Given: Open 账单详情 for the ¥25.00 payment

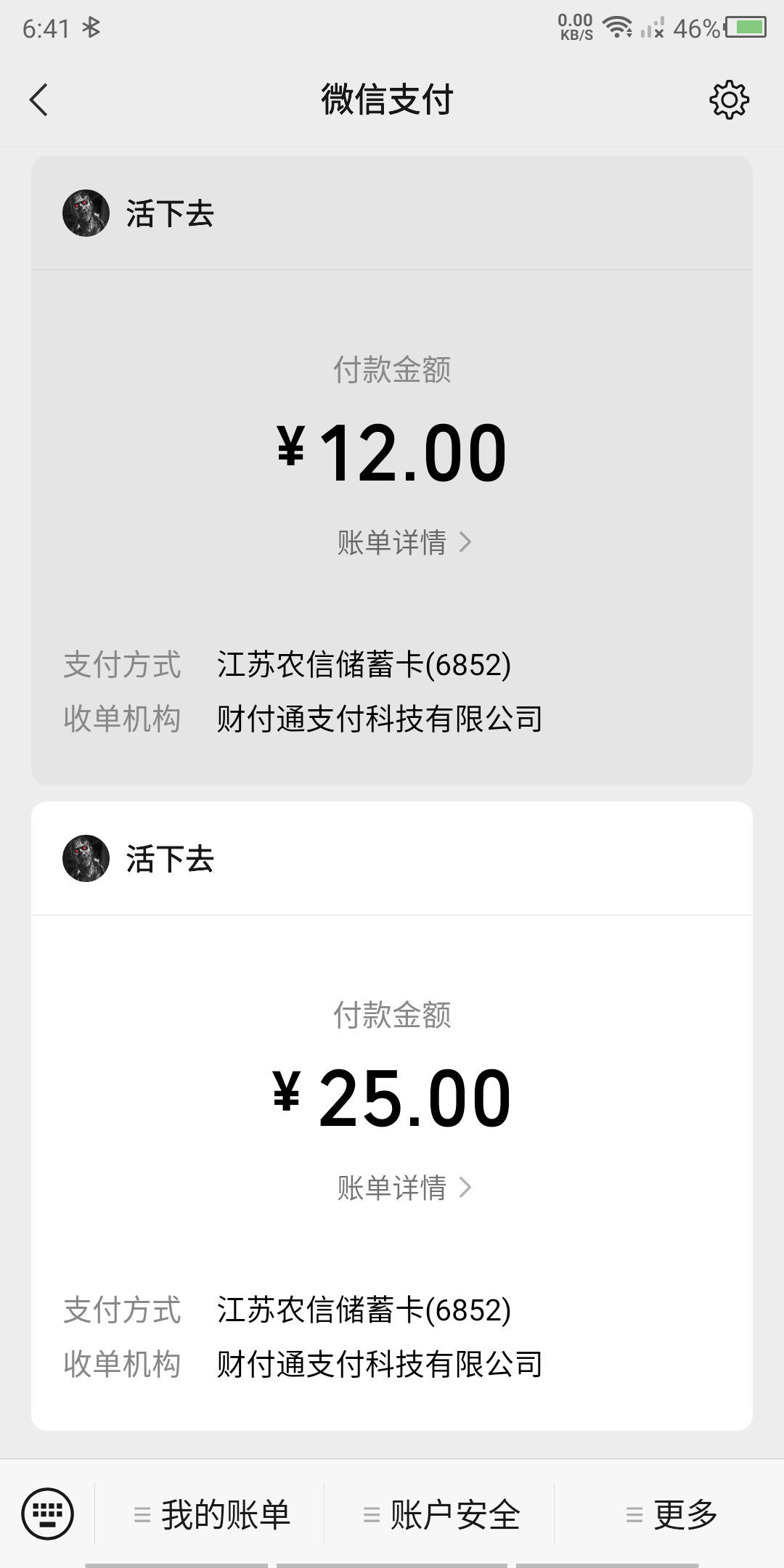Looking at the screenshot, I should point(392,1187).
